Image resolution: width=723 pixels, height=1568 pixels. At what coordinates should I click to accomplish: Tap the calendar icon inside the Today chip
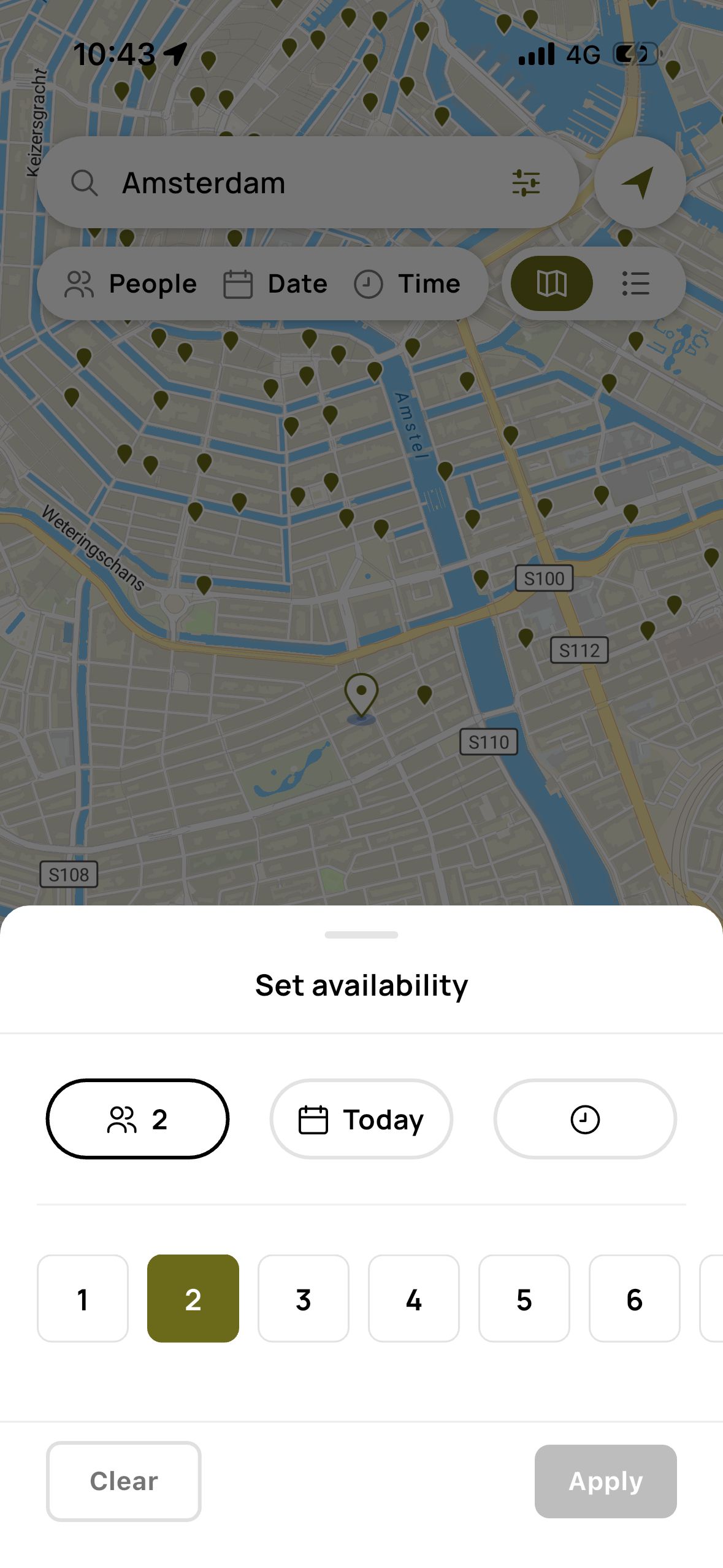pyautogui.click(x=313, y=1118)
